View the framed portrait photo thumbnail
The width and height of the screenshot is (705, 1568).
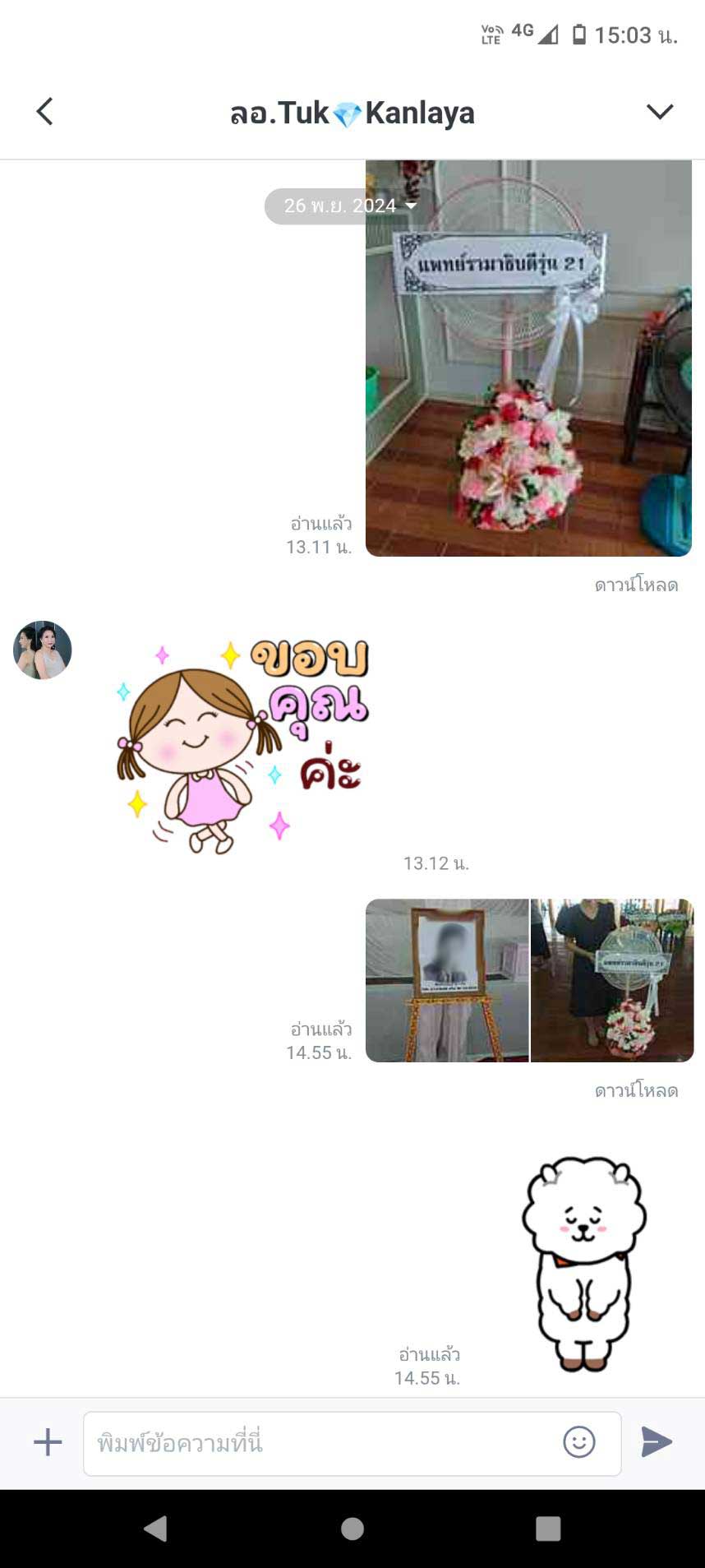(x=446, y=982)
